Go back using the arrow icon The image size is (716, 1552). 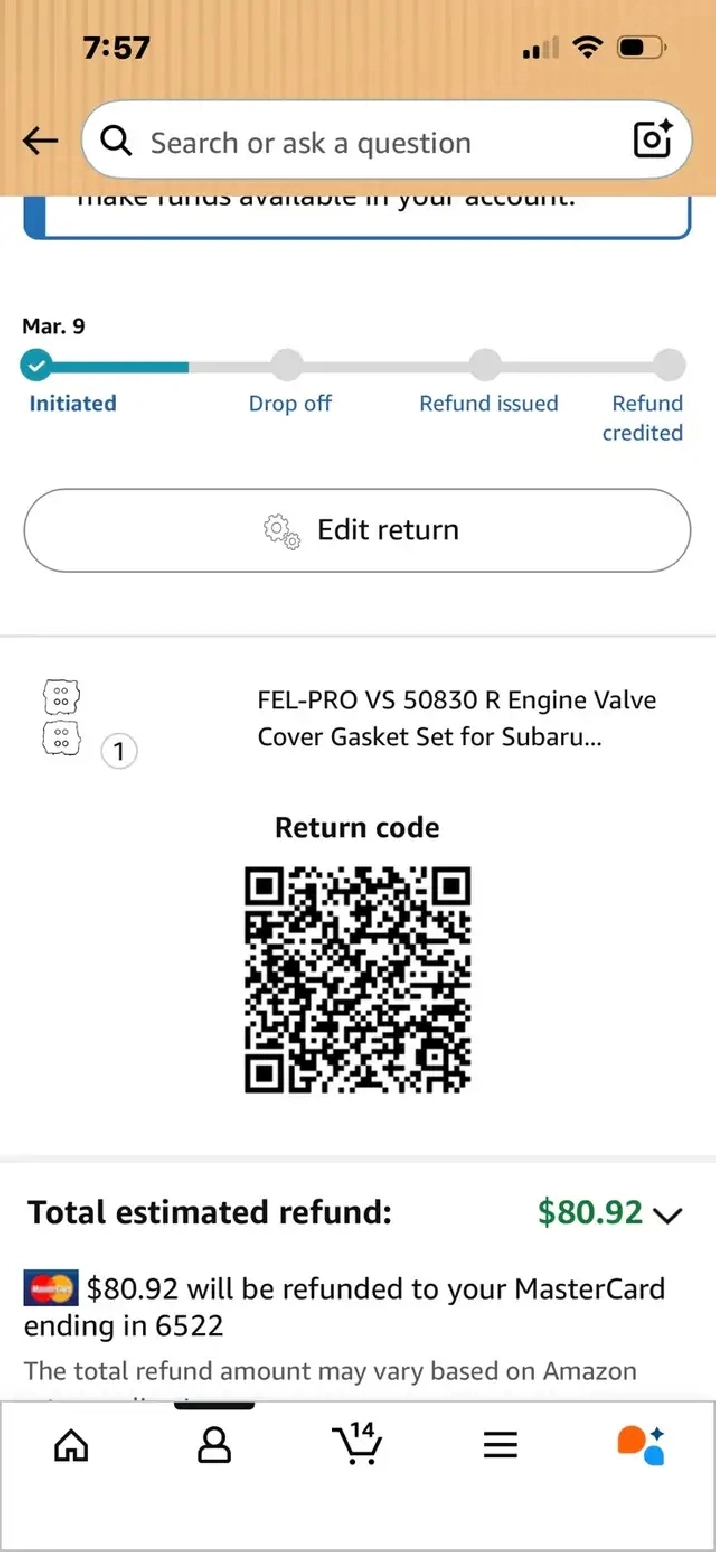coord(40,142)
